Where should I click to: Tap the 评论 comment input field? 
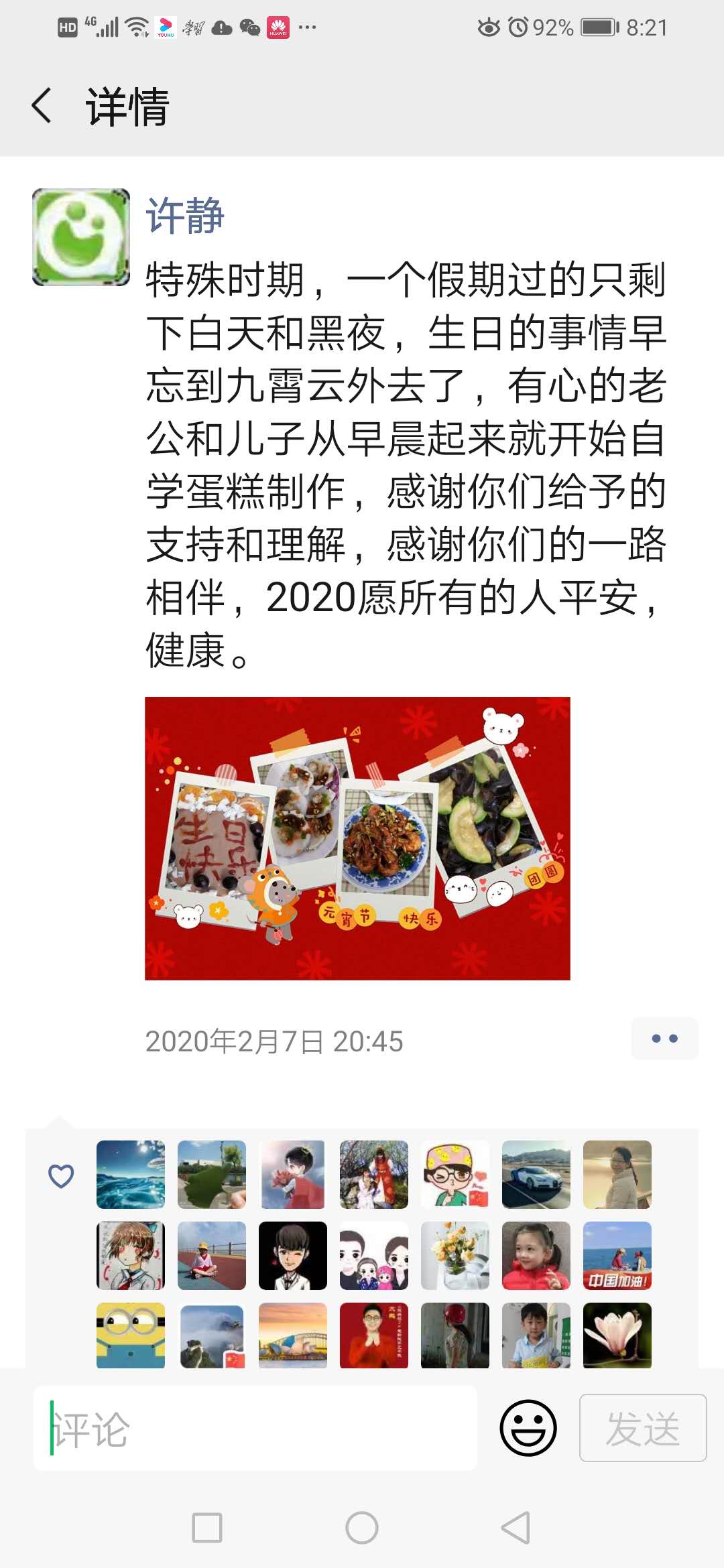tap(255, 1429)
